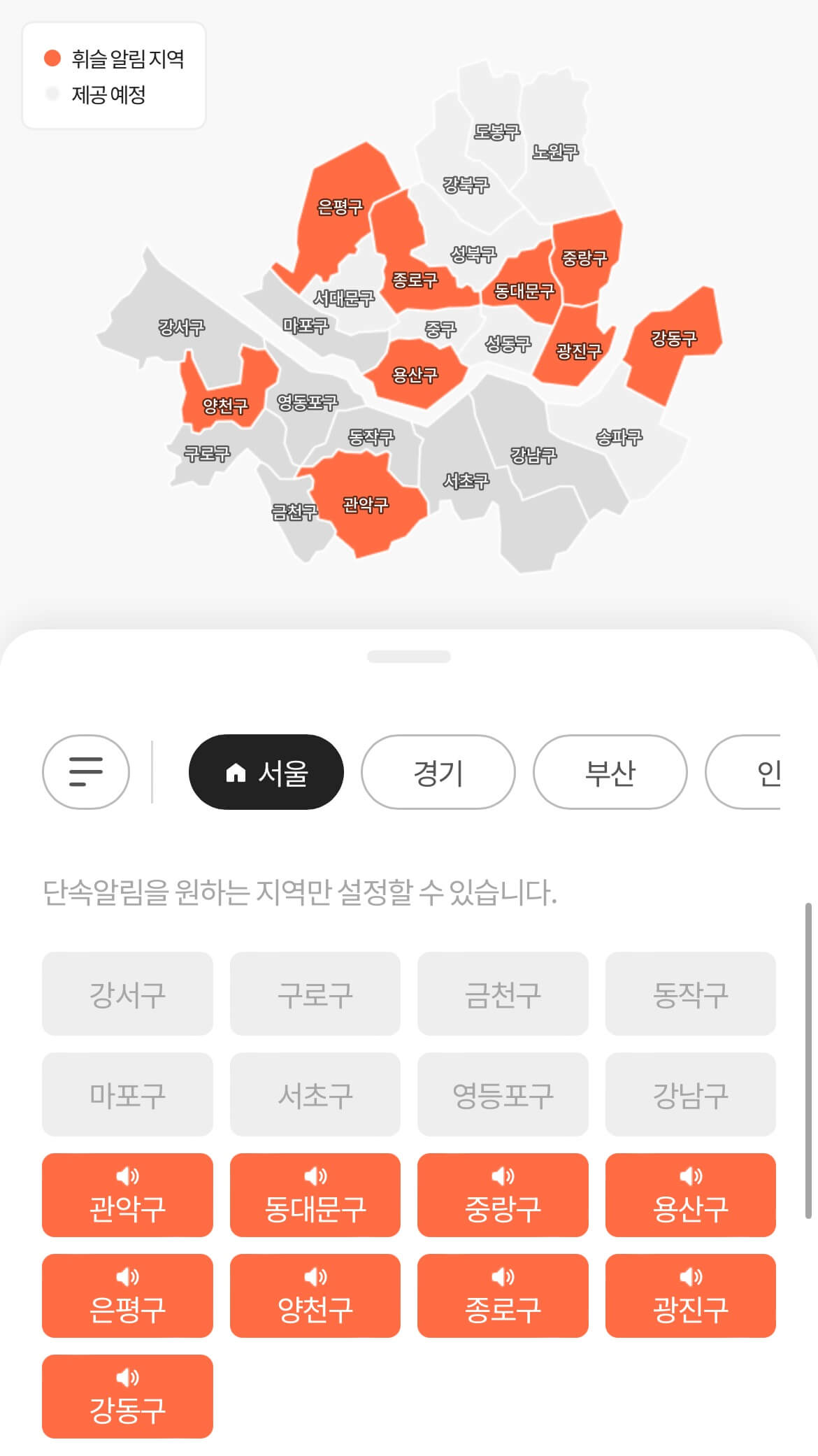Select 관악구 on the Seoul map
Image resolution: width=818 pixels, height=1456 pixels.
click(366, 502)
